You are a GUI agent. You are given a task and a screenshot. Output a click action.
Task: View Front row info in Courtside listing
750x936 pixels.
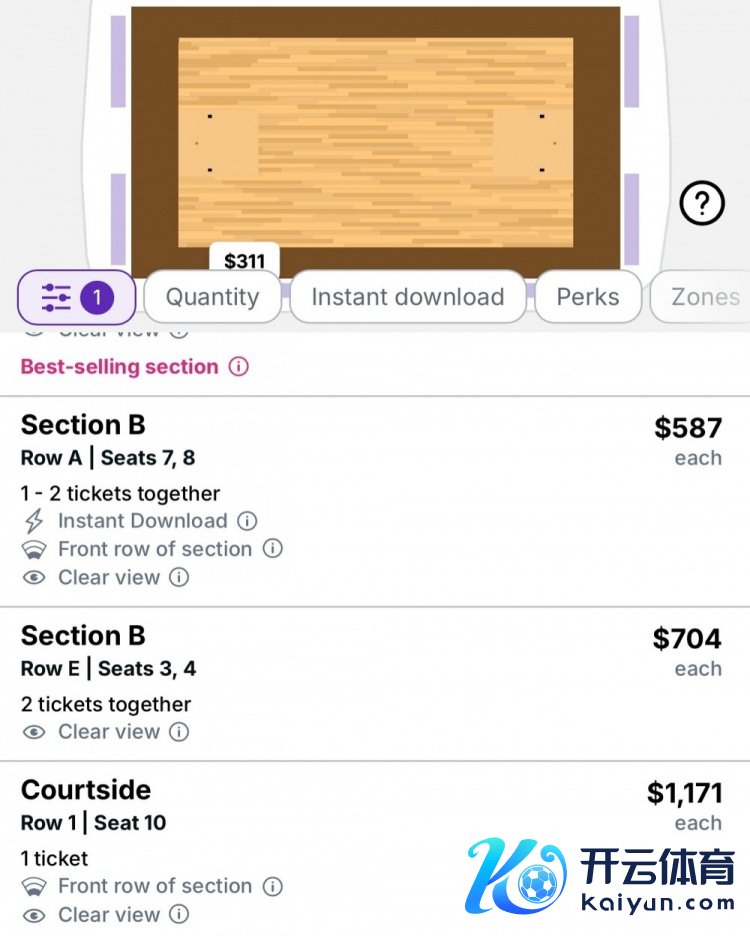272,886
